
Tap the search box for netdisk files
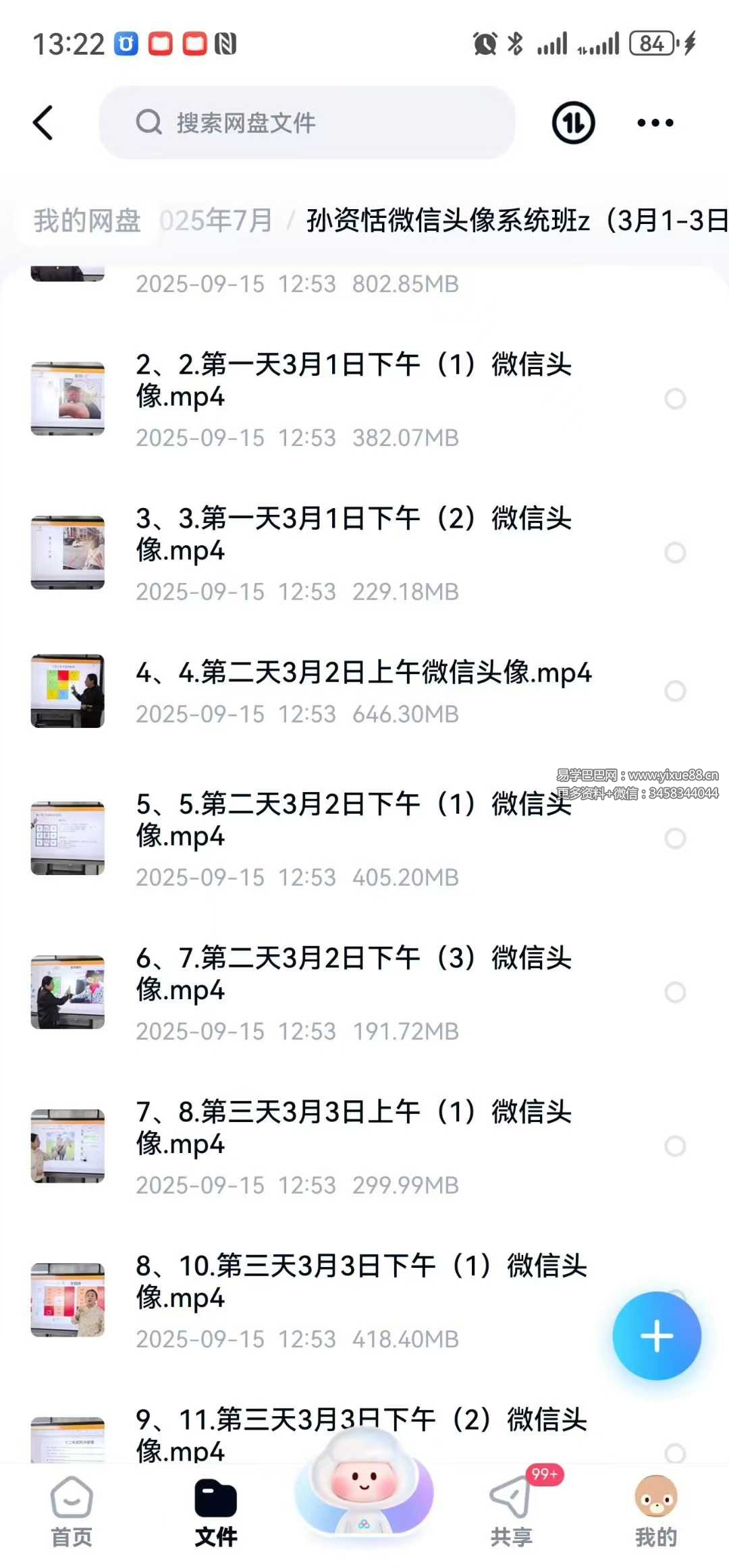point(307,123)
